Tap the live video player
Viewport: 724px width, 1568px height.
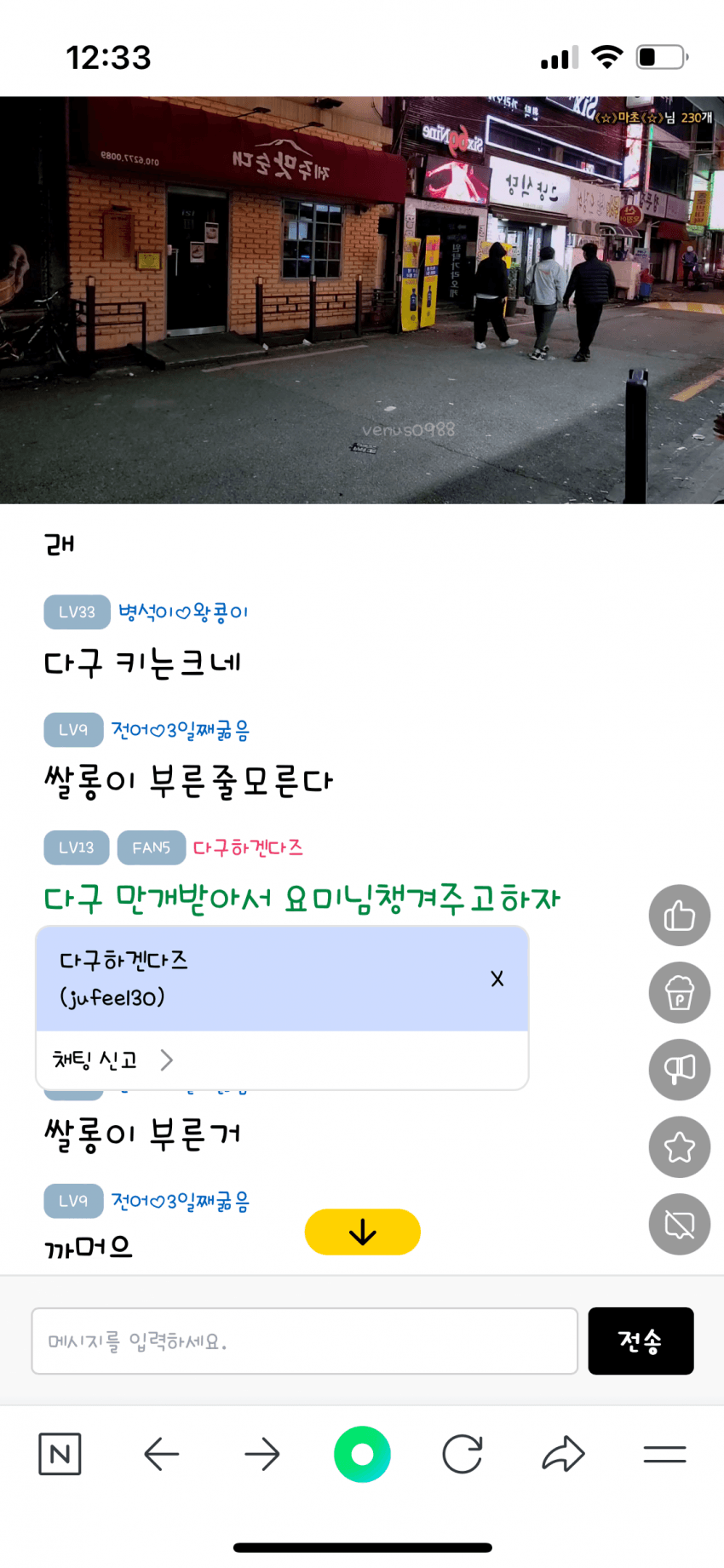coord(362,300)
